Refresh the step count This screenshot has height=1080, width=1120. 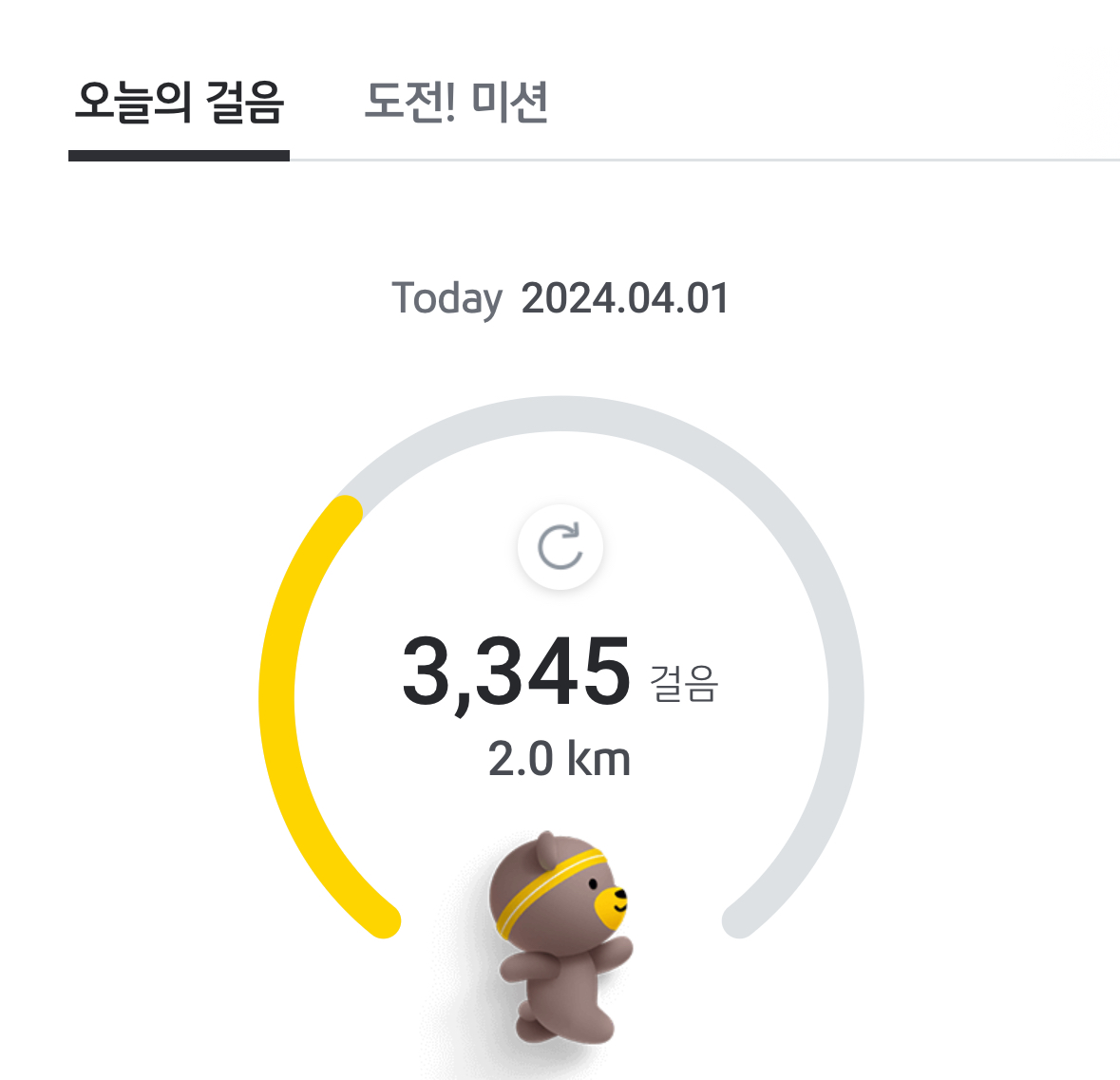click(x=560, y=548)
